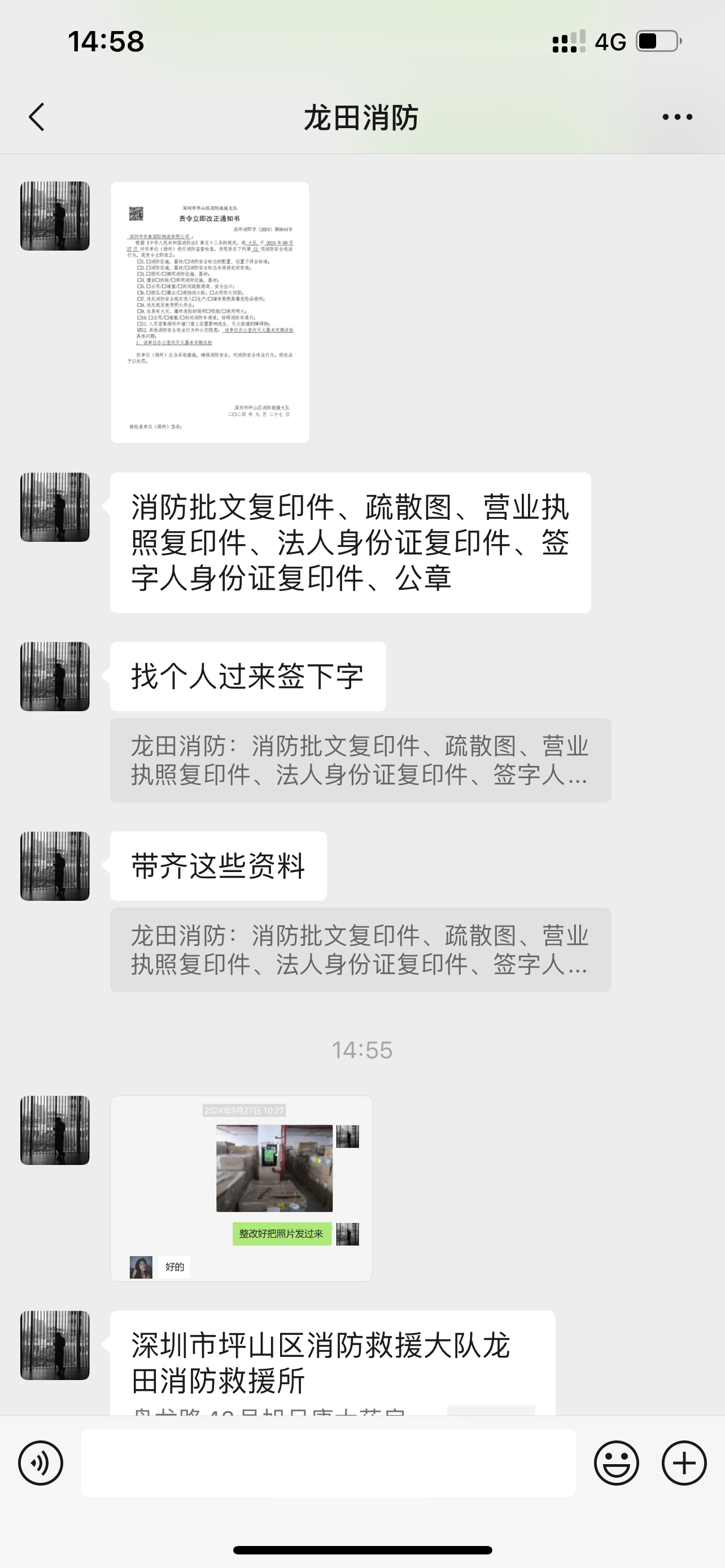Focus the message text input field
The image size is (725, 1568).
[328, 1462]
